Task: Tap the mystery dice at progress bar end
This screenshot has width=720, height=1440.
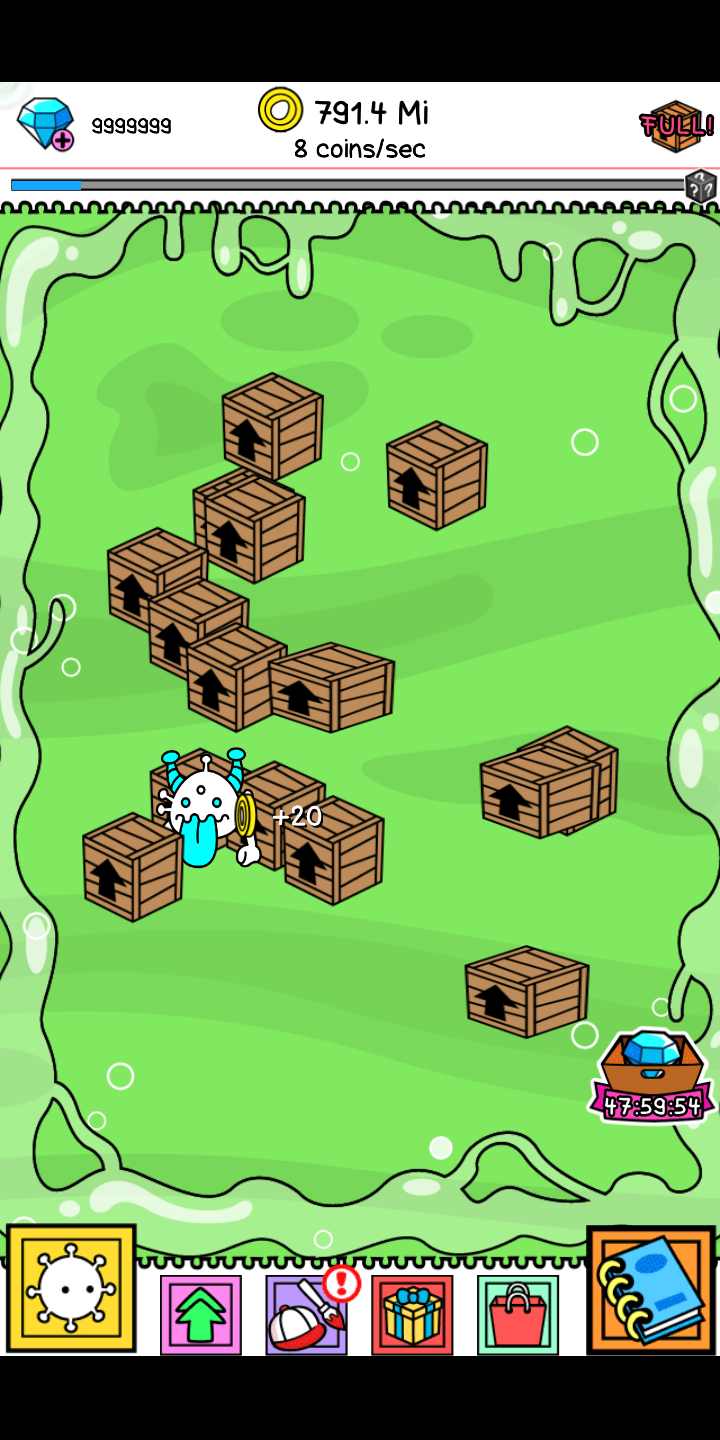Action: pos(700,186)
